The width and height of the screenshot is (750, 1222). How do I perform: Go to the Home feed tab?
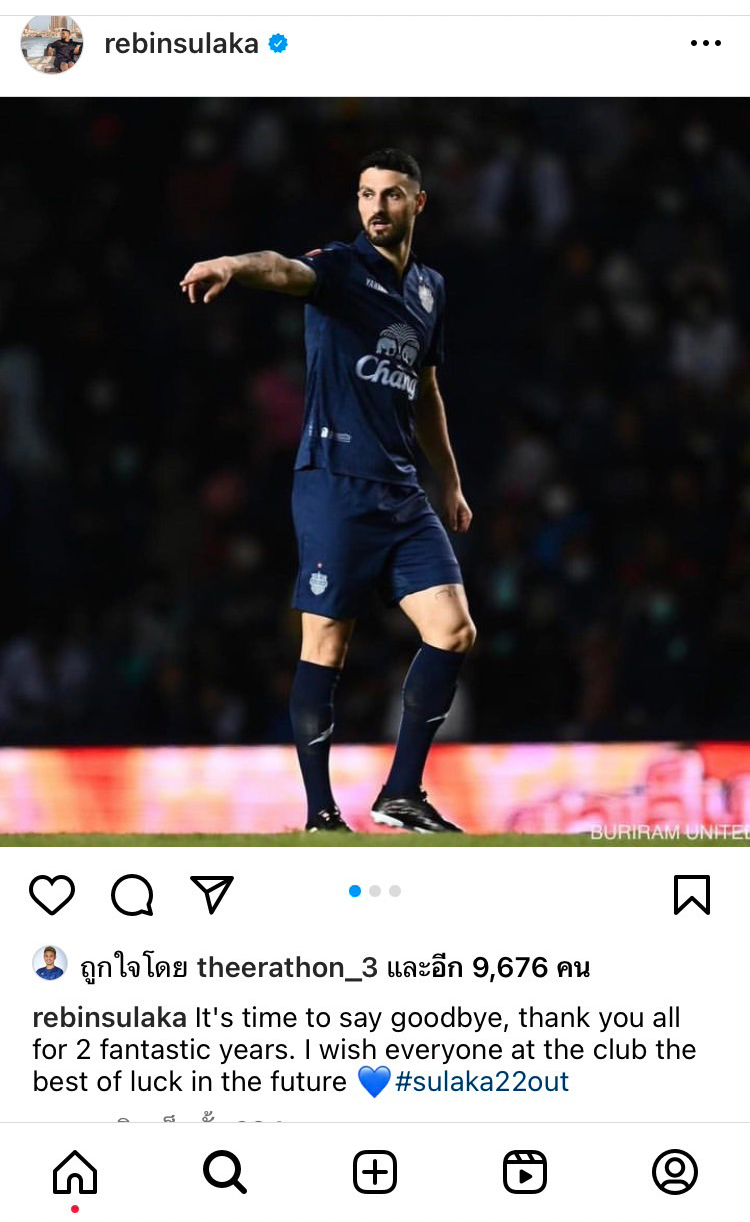point(75,1171)
